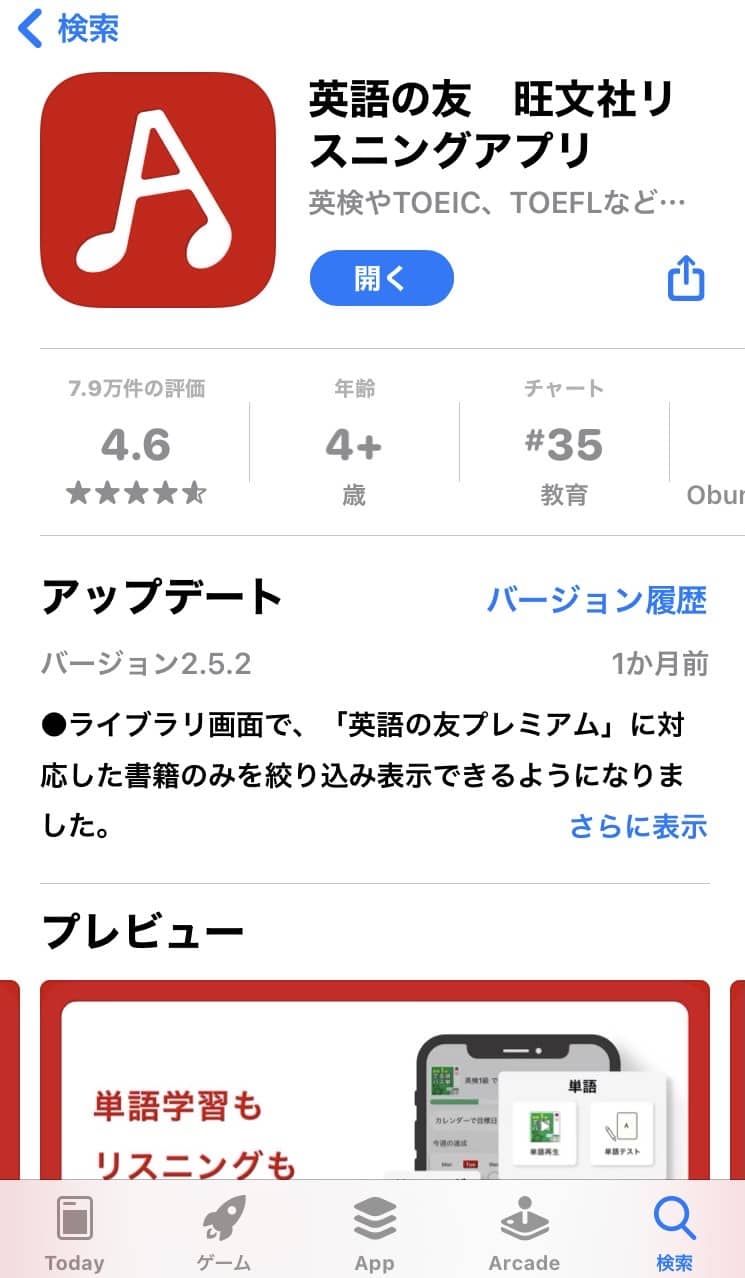Screen dimensions: 745x1278
Task: View the 教育 chart ranking #35
Action: [564, 441]
